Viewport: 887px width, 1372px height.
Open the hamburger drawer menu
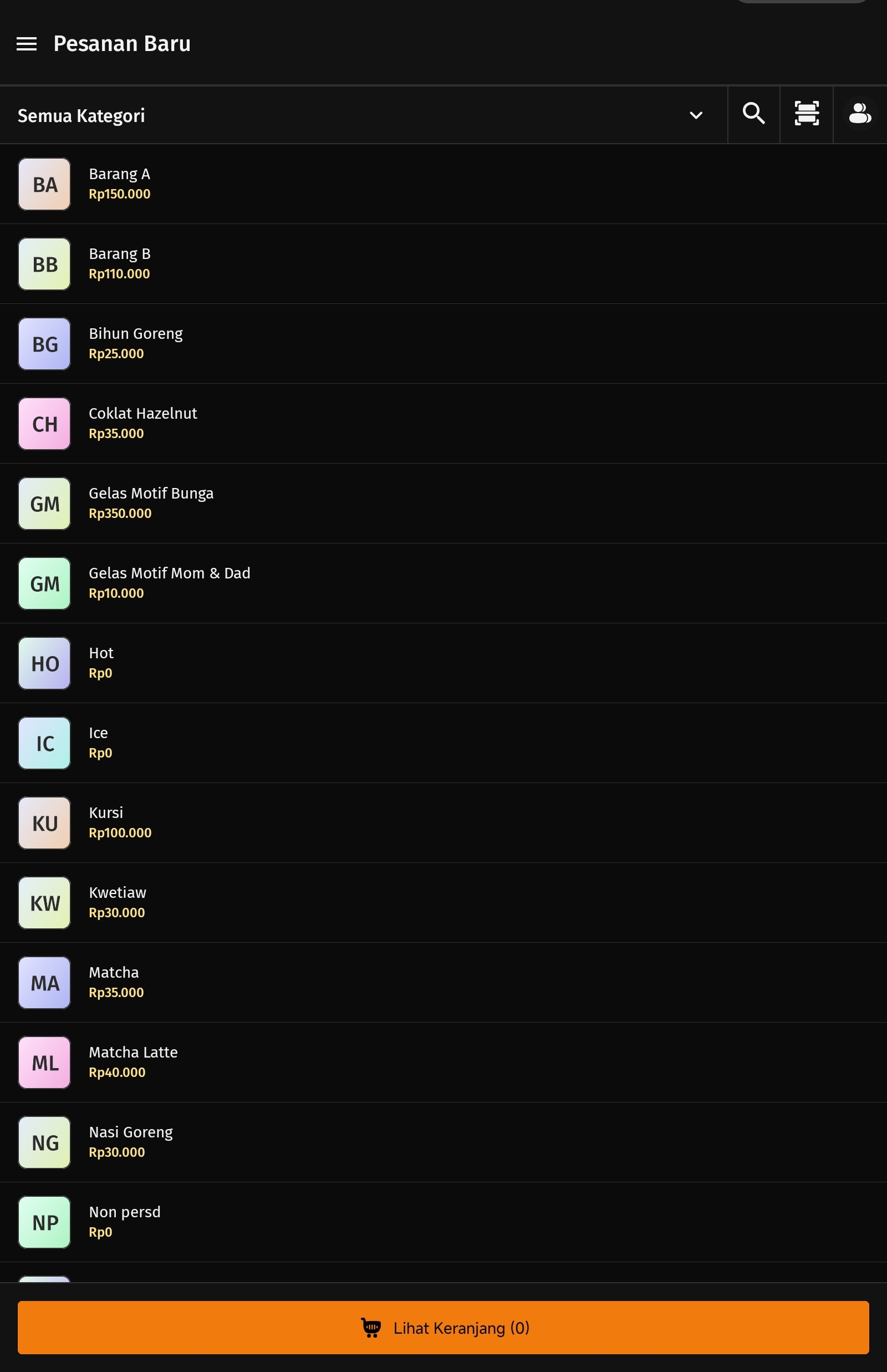pyautogui.click(x=27, y=44)
